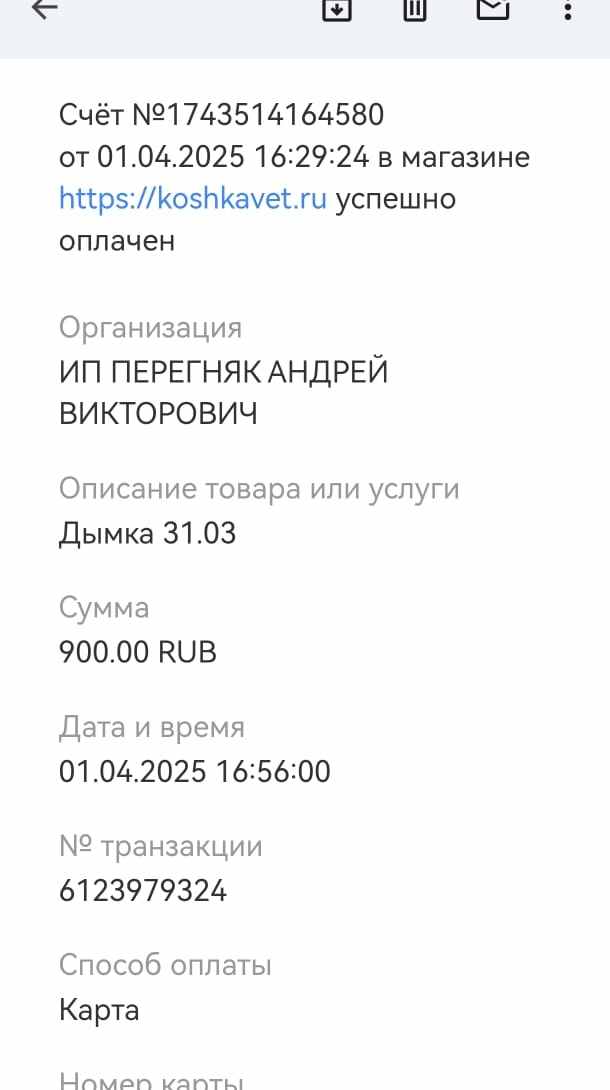
Task: Open the three-dot overflow menu
Action: point(568,10)
